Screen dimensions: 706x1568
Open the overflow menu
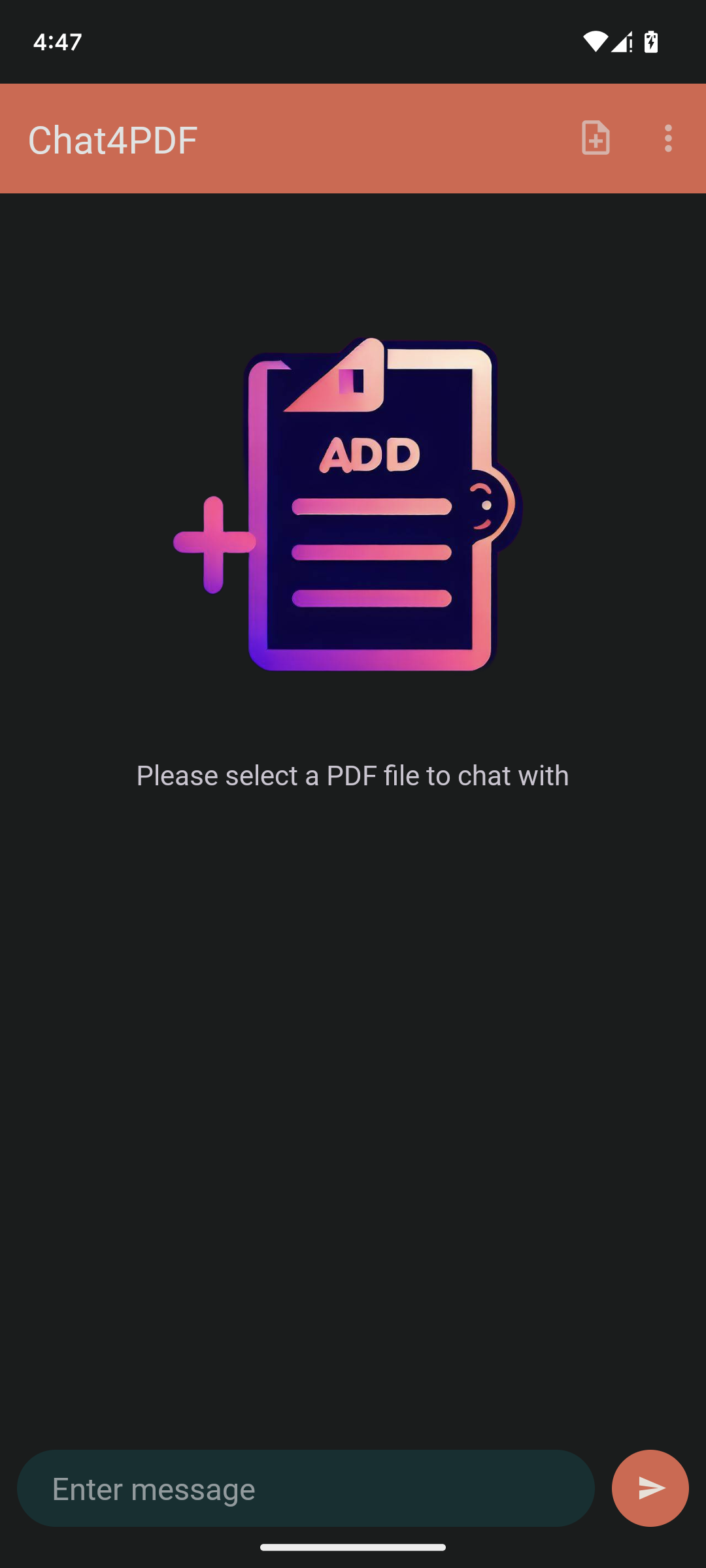[x=667, y=138]
